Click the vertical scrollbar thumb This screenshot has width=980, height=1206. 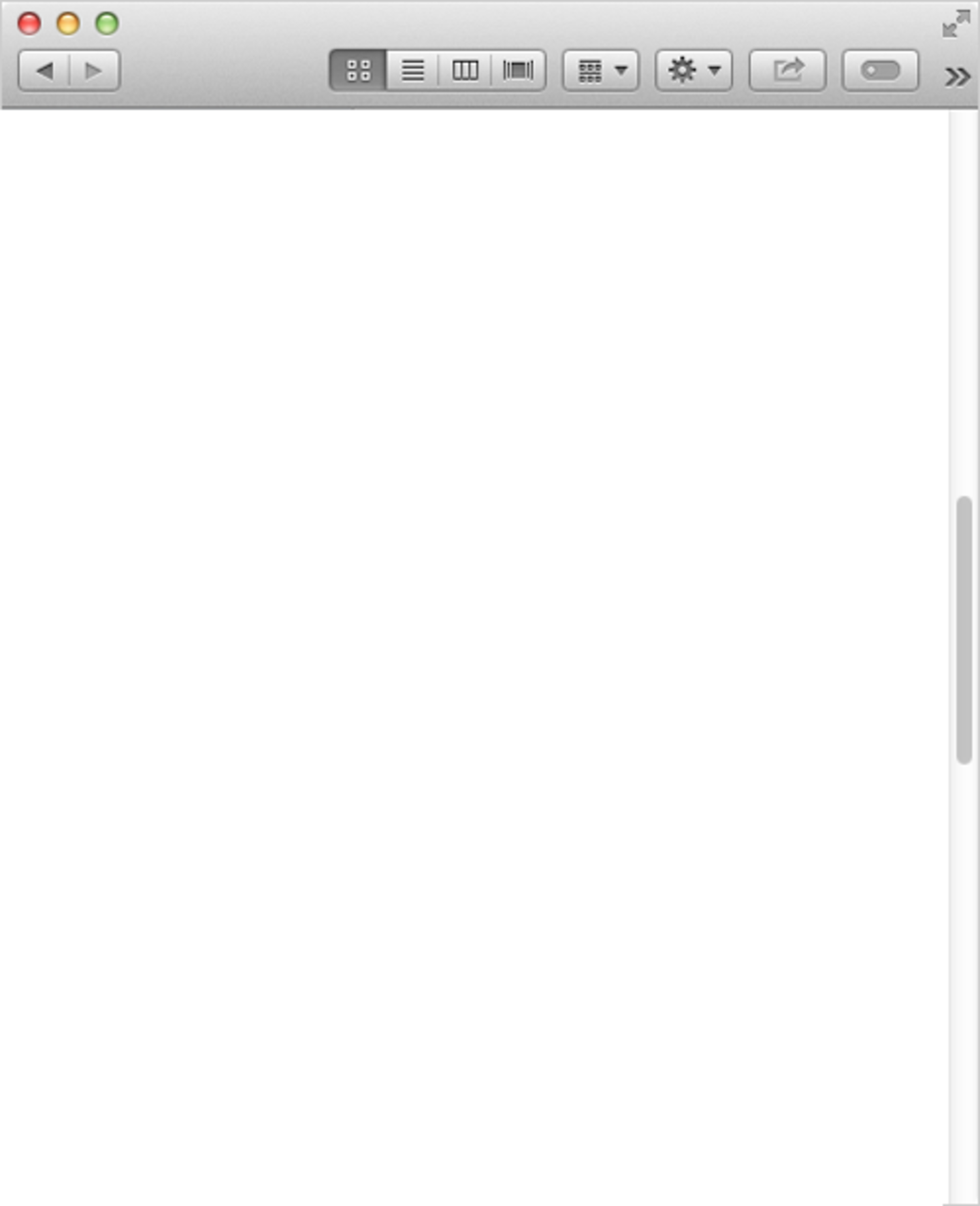coord(964,629)
